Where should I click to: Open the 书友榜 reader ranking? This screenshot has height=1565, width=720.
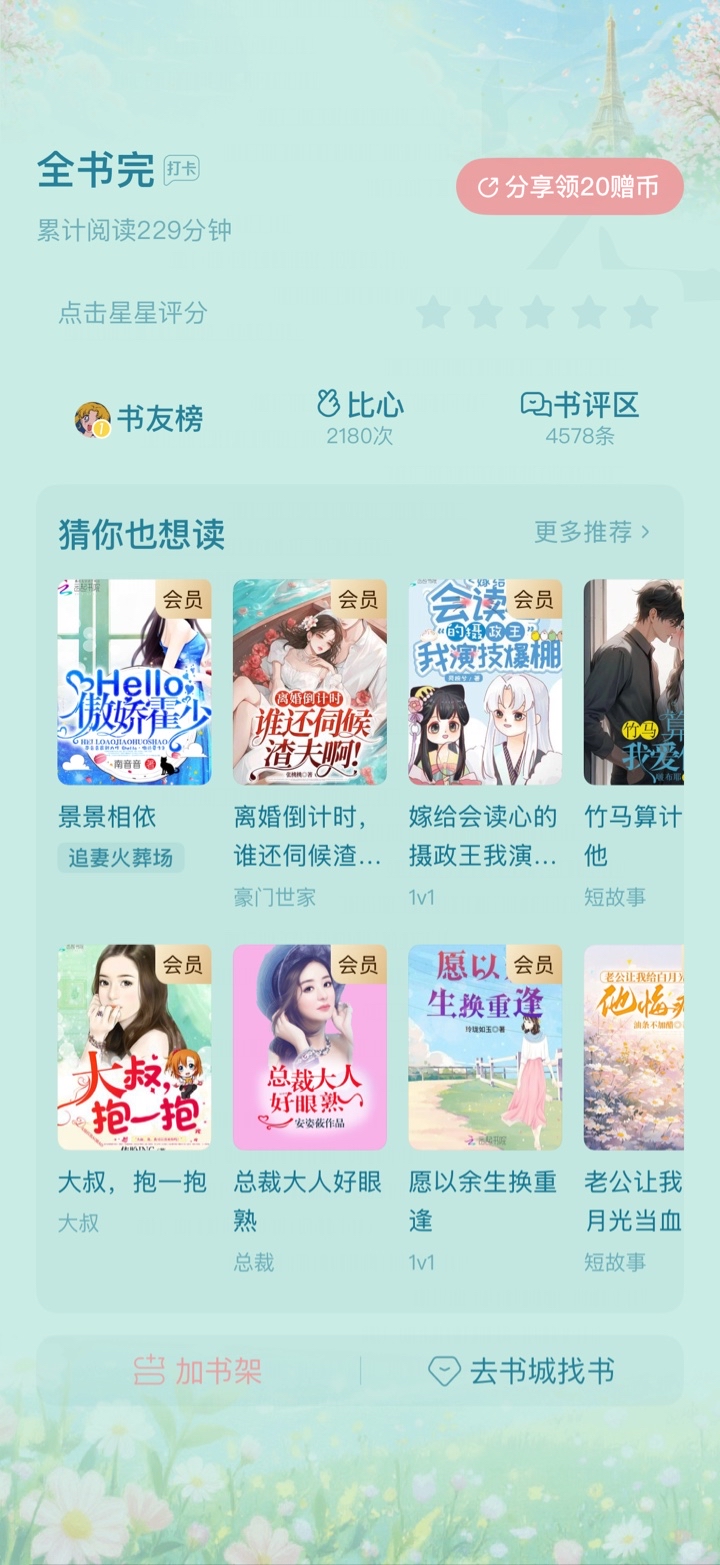139,419
